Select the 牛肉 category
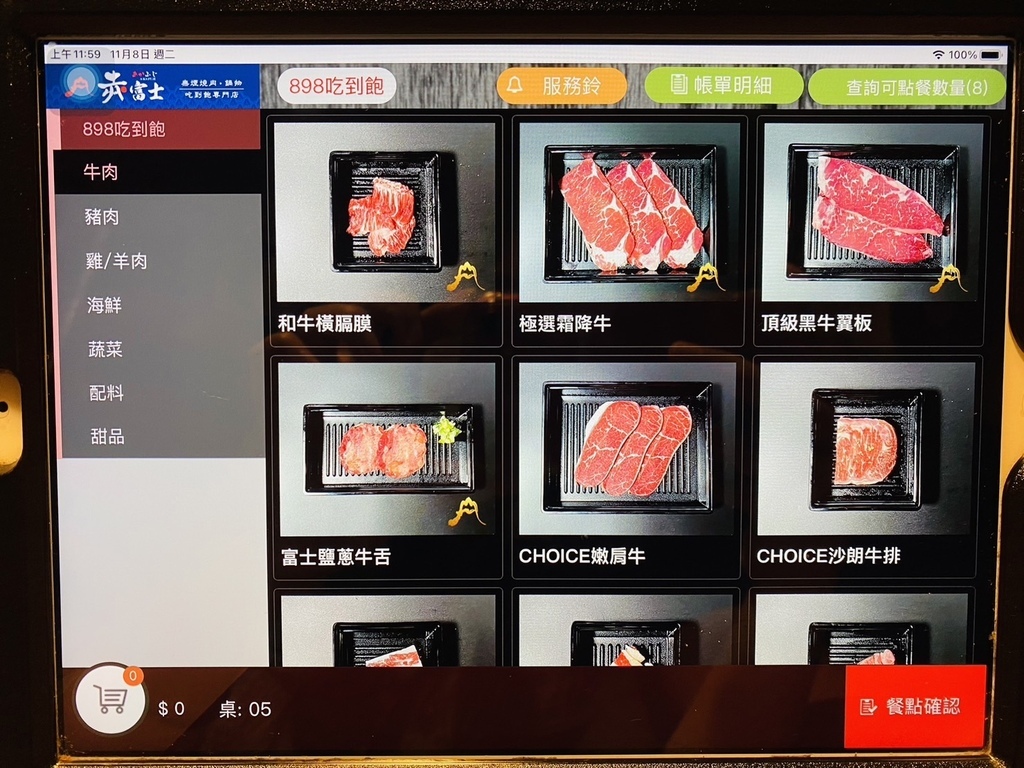The width and height of the screenshot is (1024, 768). click(101, 172)
